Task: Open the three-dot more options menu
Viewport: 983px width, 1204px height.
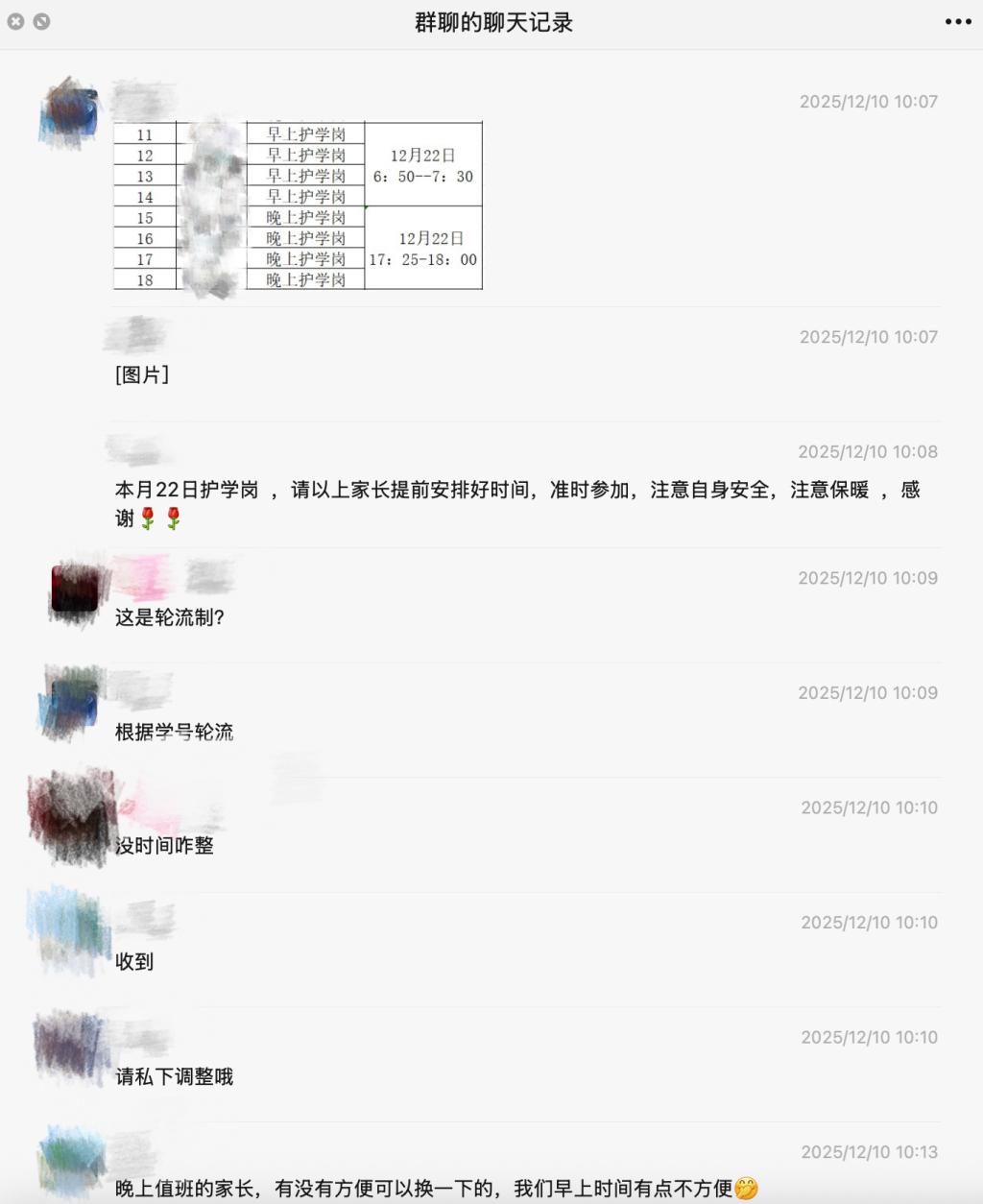Action: pos(958,22)
